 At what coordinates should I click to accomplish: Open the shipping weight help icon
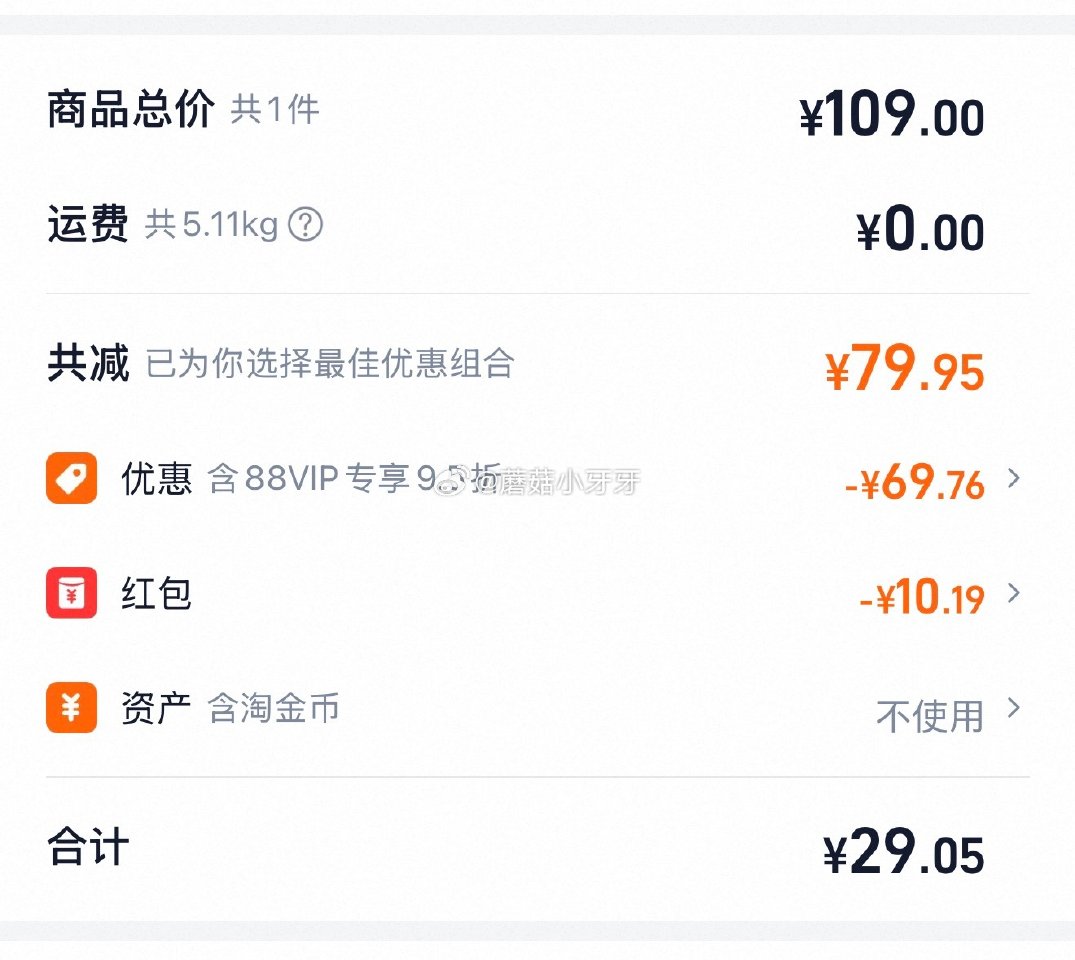point(305,225)
